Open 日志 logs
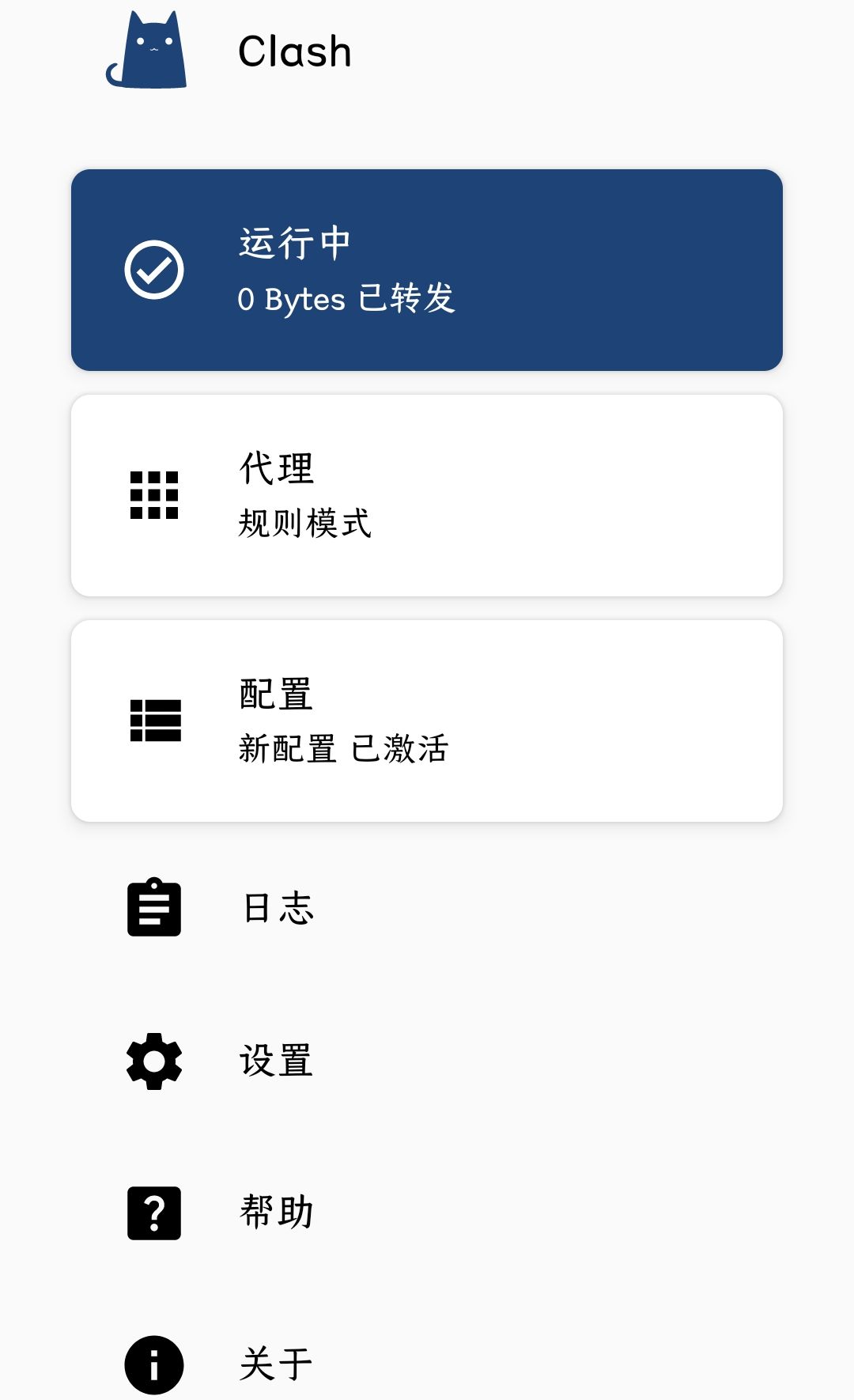This screenshot has height=1400, width=854. [x=278, y=907]
